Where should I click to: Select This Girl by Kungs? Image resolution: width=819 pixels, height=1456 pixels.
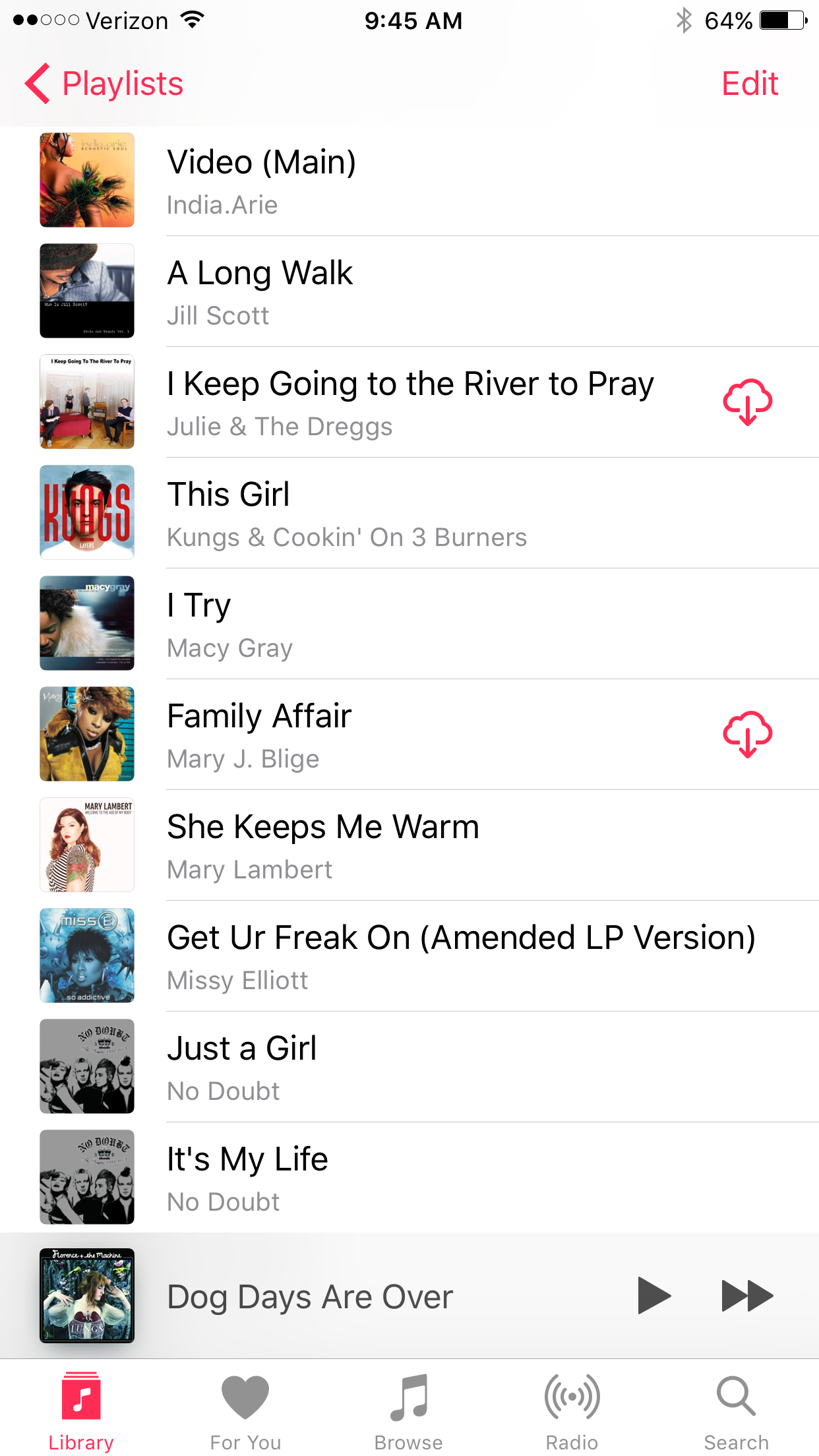tap(396, 513)
